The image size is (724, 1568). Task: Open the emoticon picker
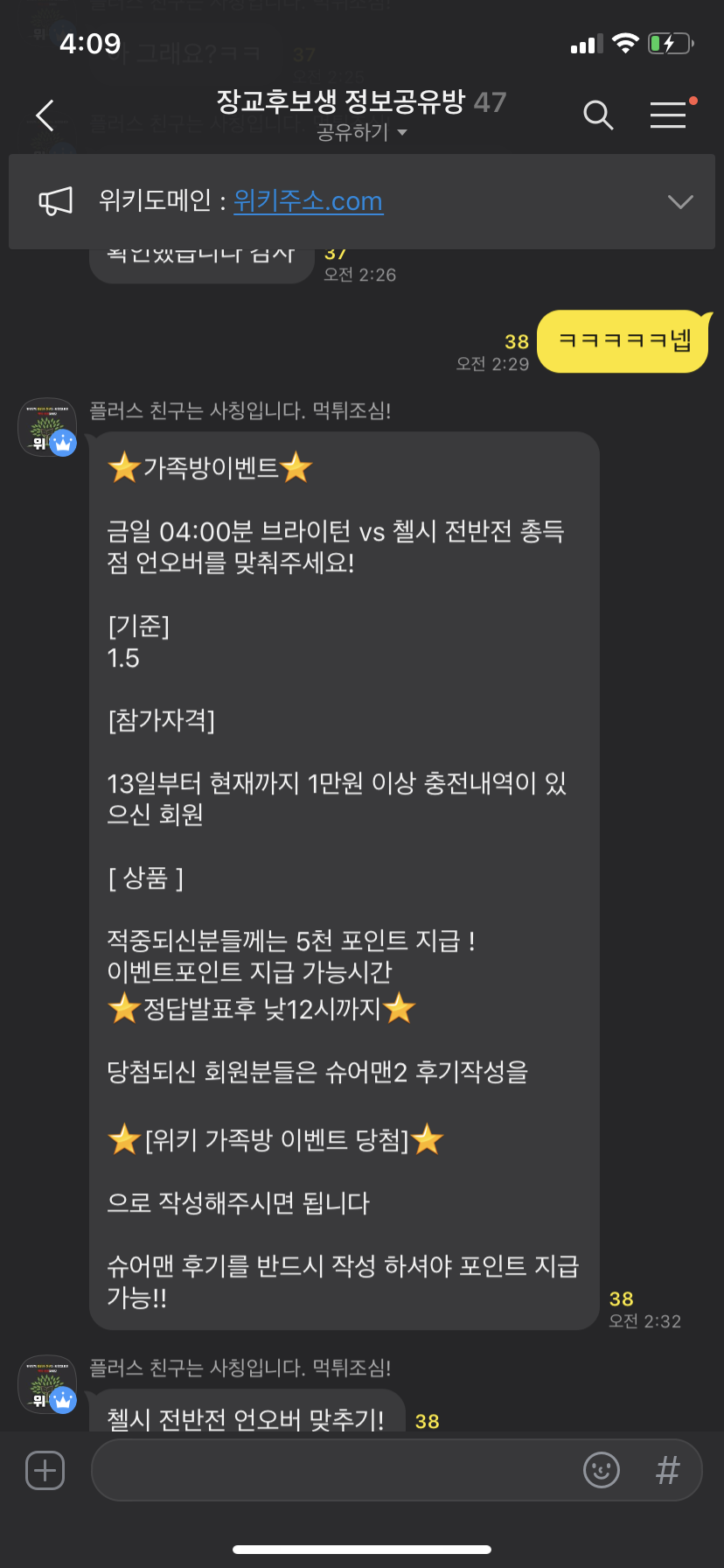click(x=602, y=1470)
